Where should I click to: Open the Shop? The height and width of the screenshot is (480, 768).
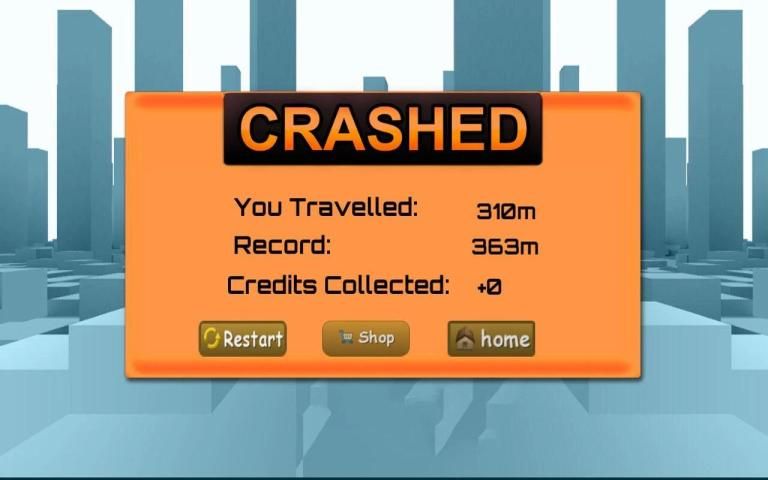[365, 338]
